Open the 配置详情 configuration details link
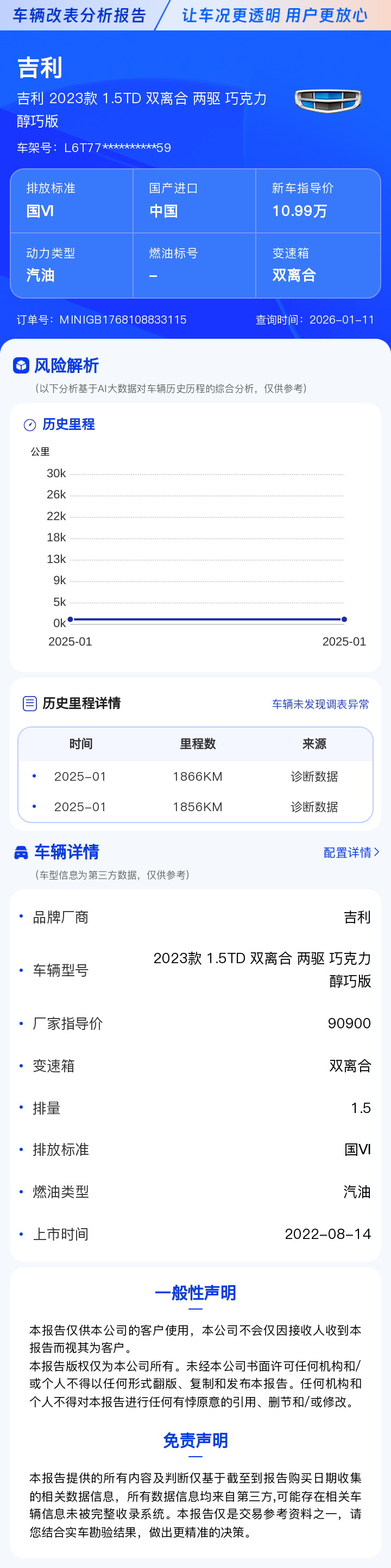391x1568 pixels. 351,852
